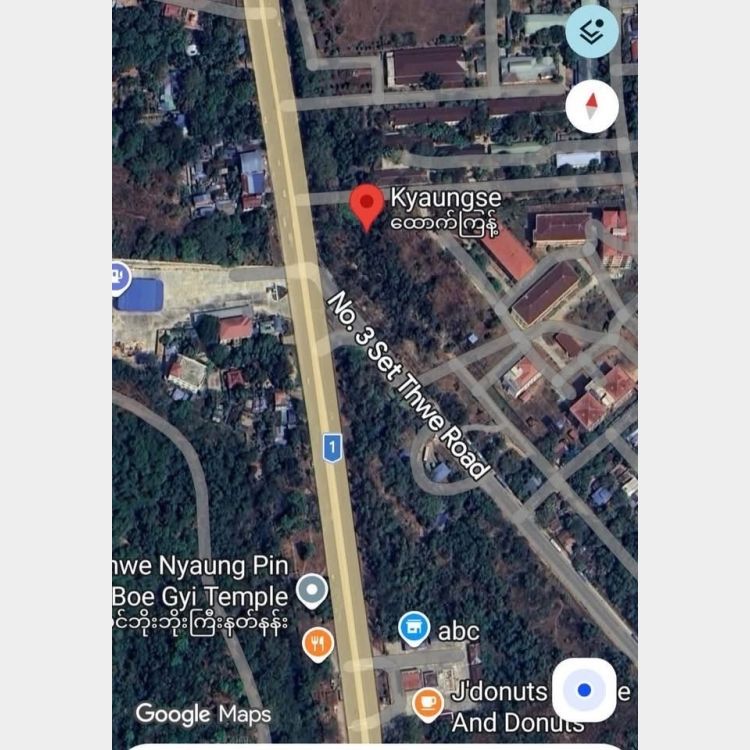Open the abc shop place marker
The image size is (750, 750).
(x=414, y=629)
